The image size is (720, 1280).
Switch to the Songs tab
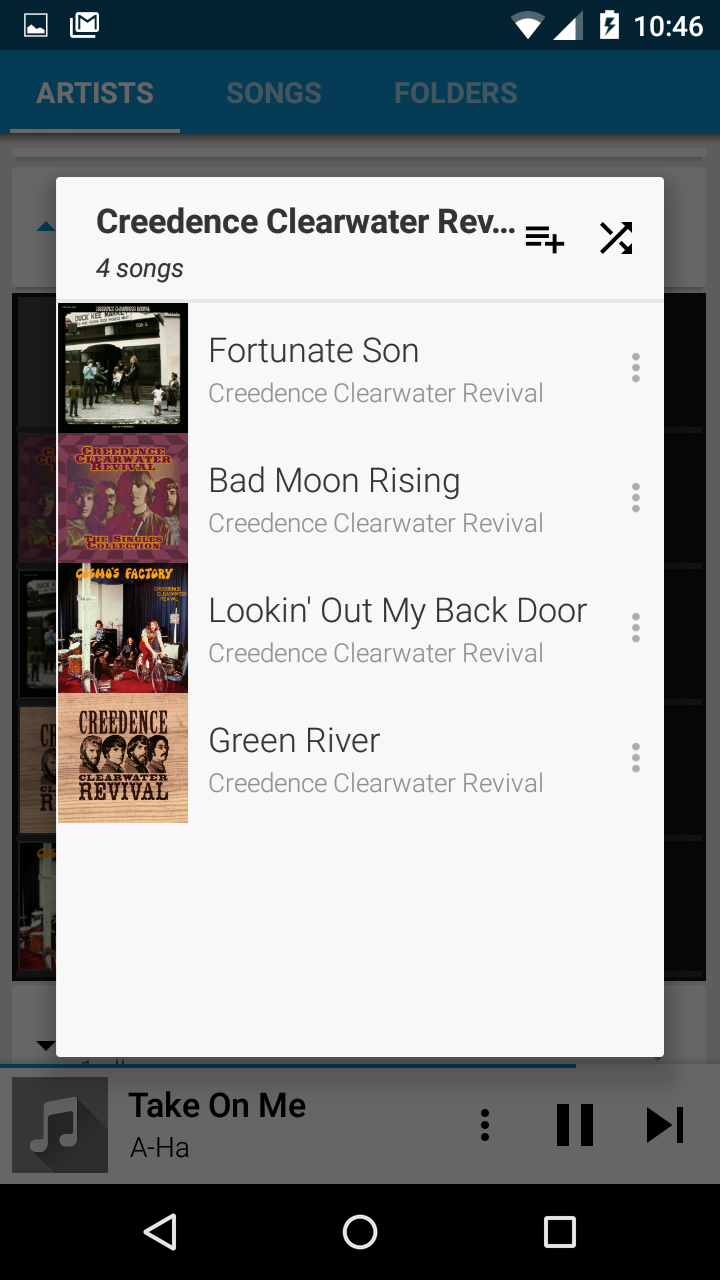pos(273,93)
